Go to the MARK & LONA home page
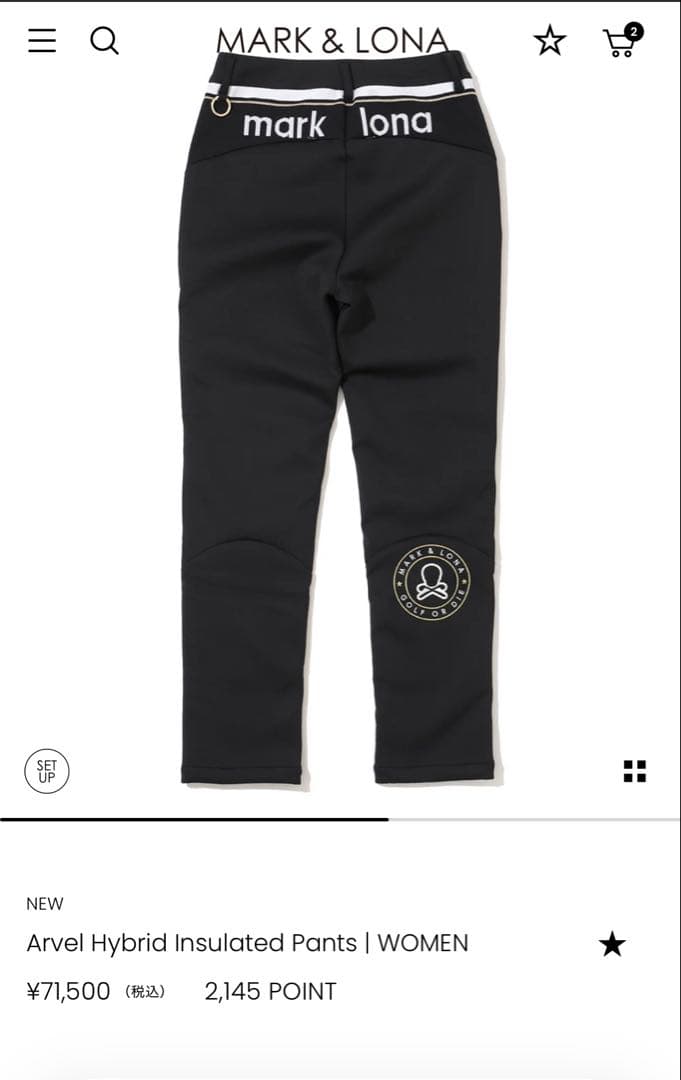The height and width of the screenshot is (1080, 681). point(332,40)
